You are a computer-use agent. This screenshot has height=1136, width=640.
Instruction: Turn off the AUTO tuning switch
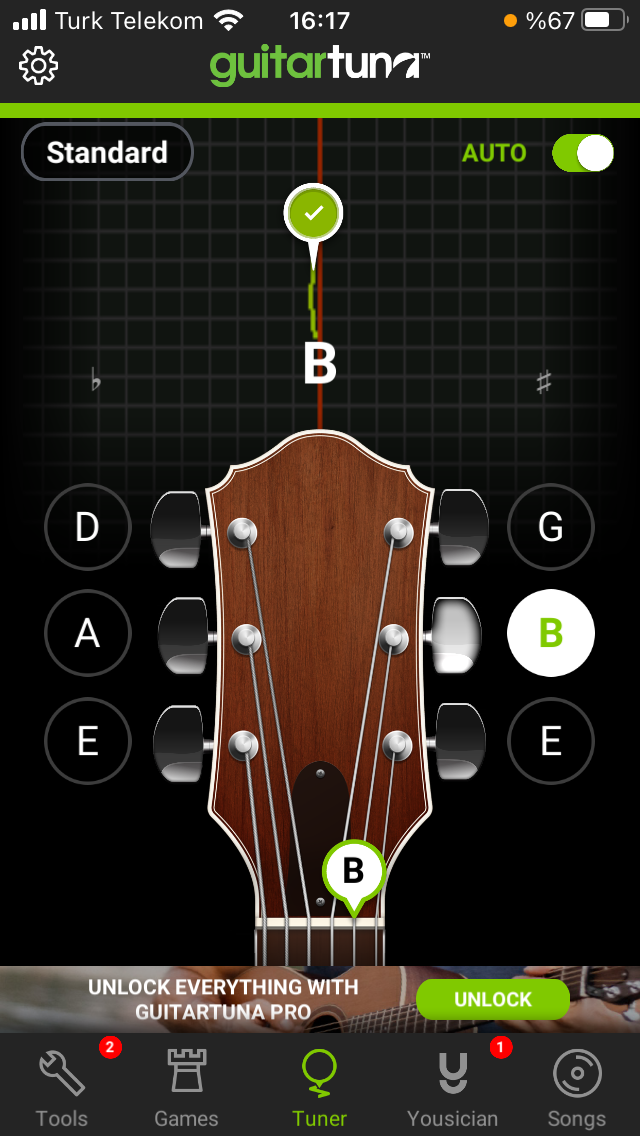(582, 153)
